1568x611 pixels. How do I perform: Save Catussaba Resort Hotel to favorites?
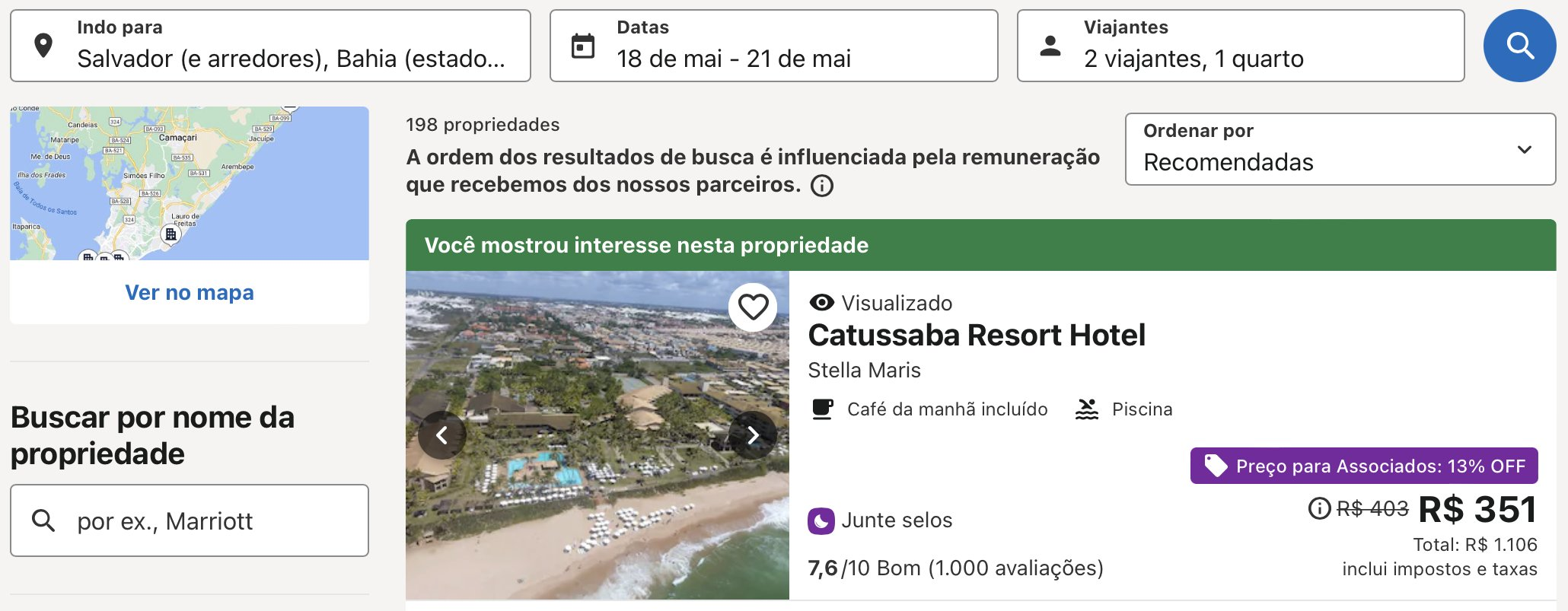coord(753,307)
